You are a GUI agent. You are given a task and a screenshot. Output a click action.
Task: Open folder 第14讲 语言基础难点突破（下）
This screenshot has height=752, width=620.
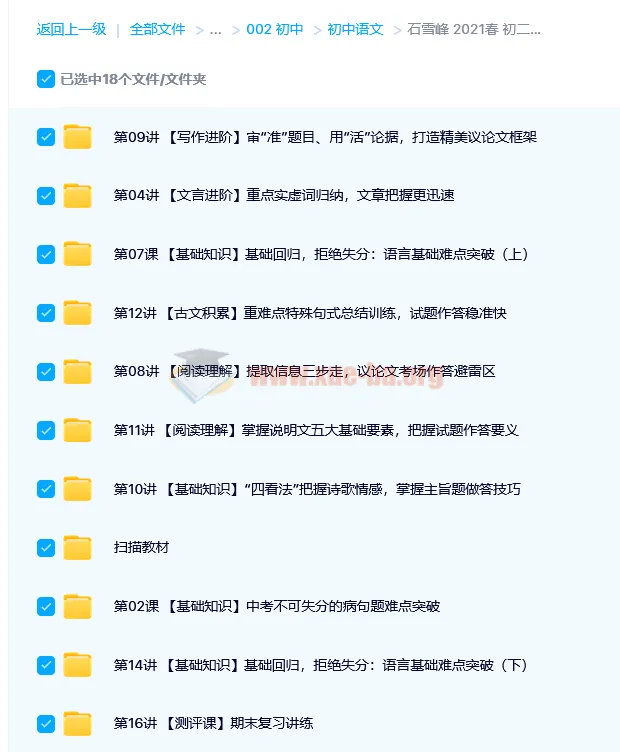point(321,665)
